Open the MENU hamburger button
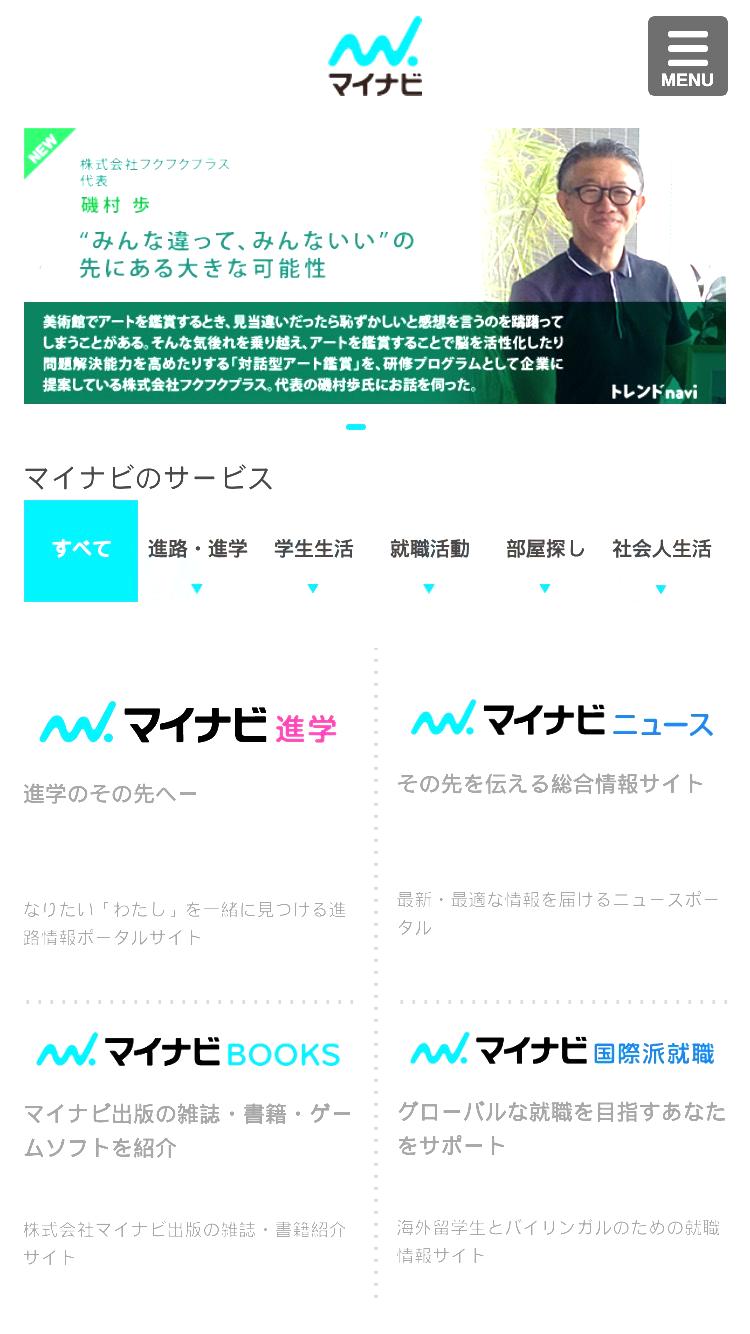 pyautogui.click(x=687, y=56)
